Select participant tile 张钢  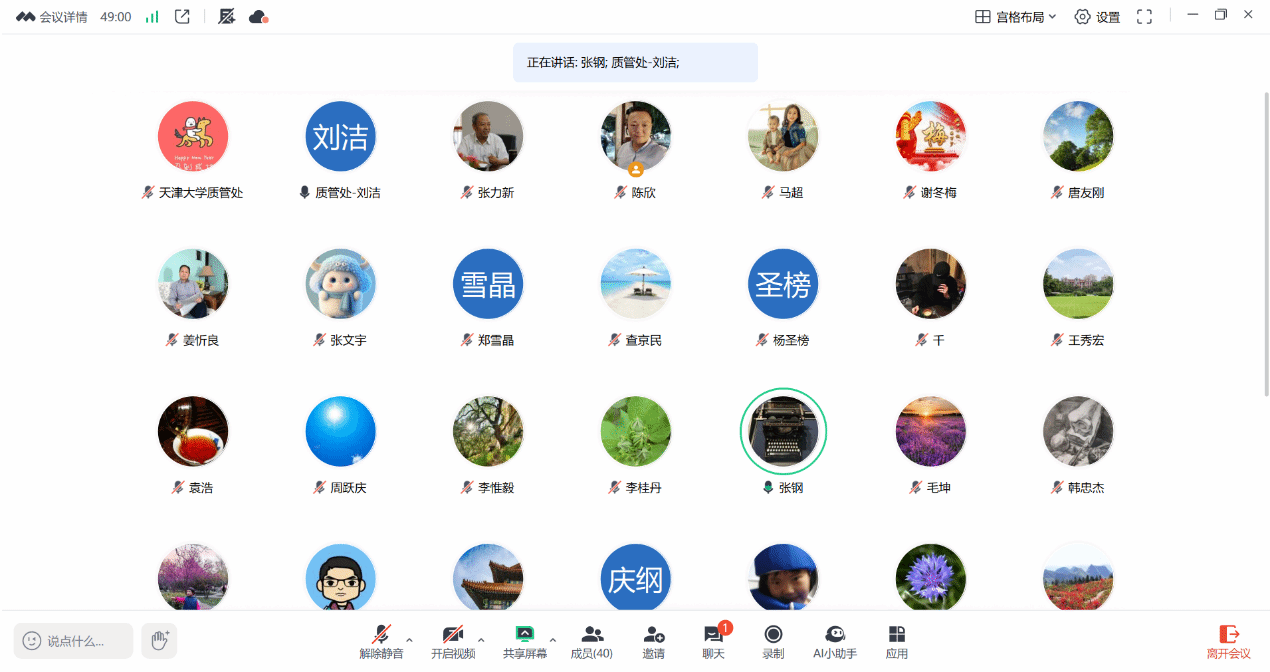(783, 432)
